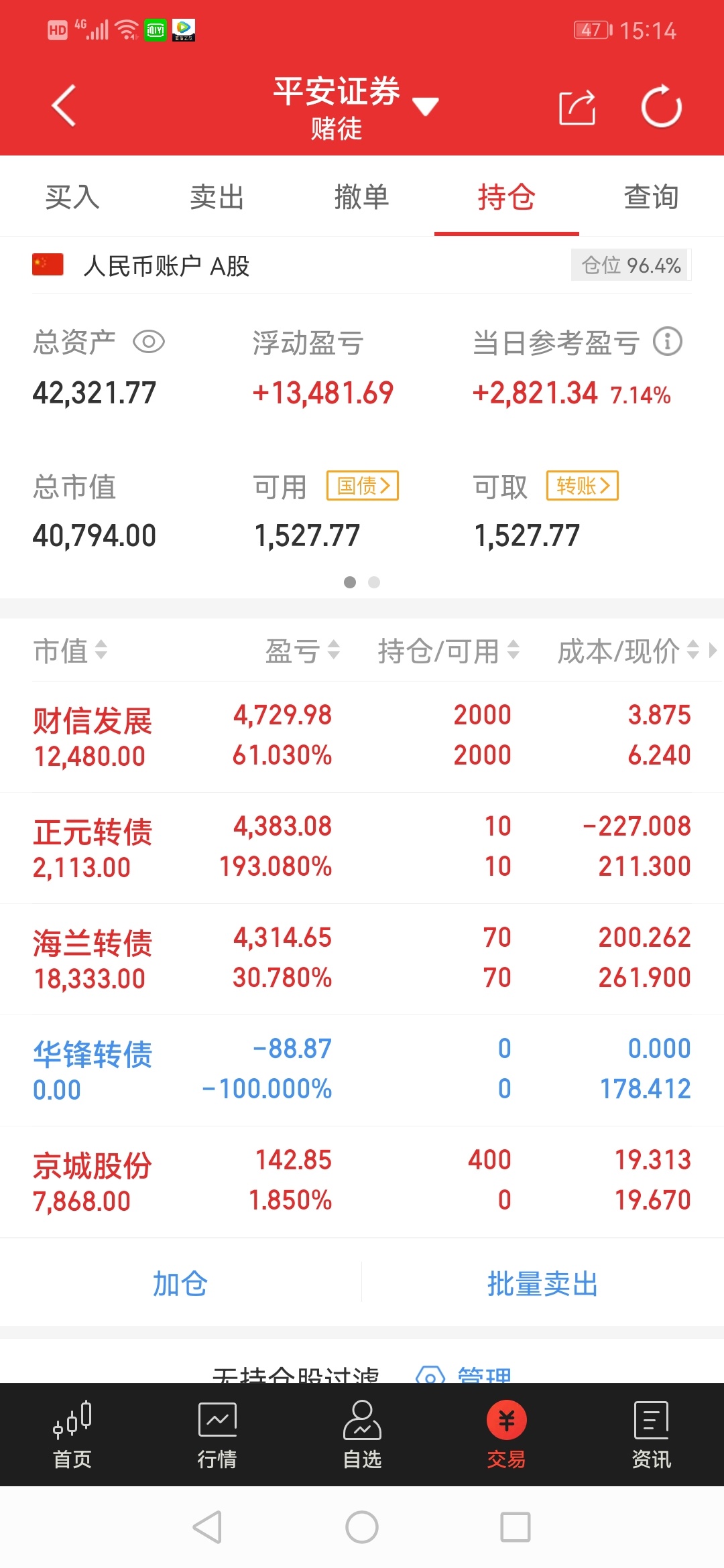The image size is (724, 1568).
Task: Show info about 当日参考盈亏
Action: pyautogui.click(x=668, y=342)
